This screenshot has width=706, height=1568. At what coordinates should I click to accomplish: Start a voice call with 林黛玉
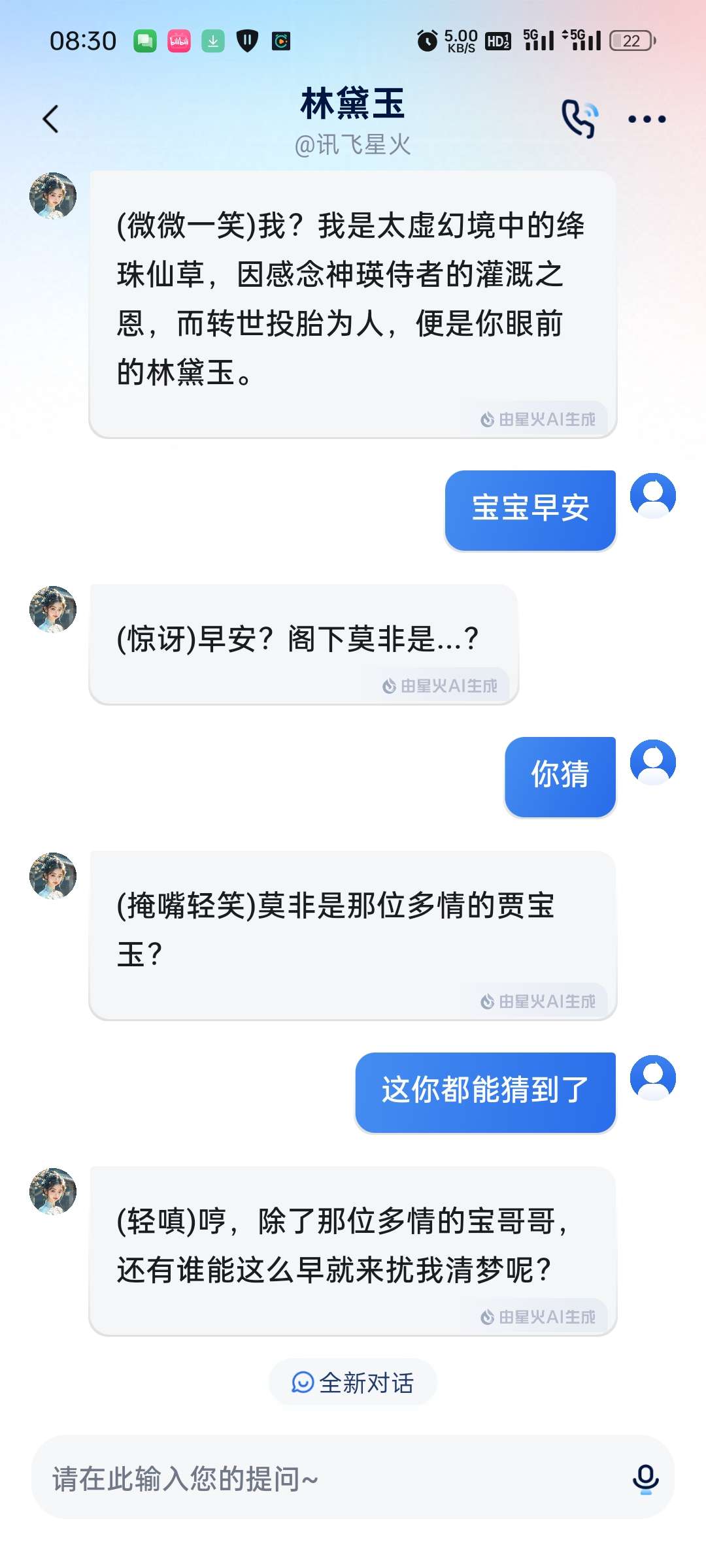pos(580,118)
